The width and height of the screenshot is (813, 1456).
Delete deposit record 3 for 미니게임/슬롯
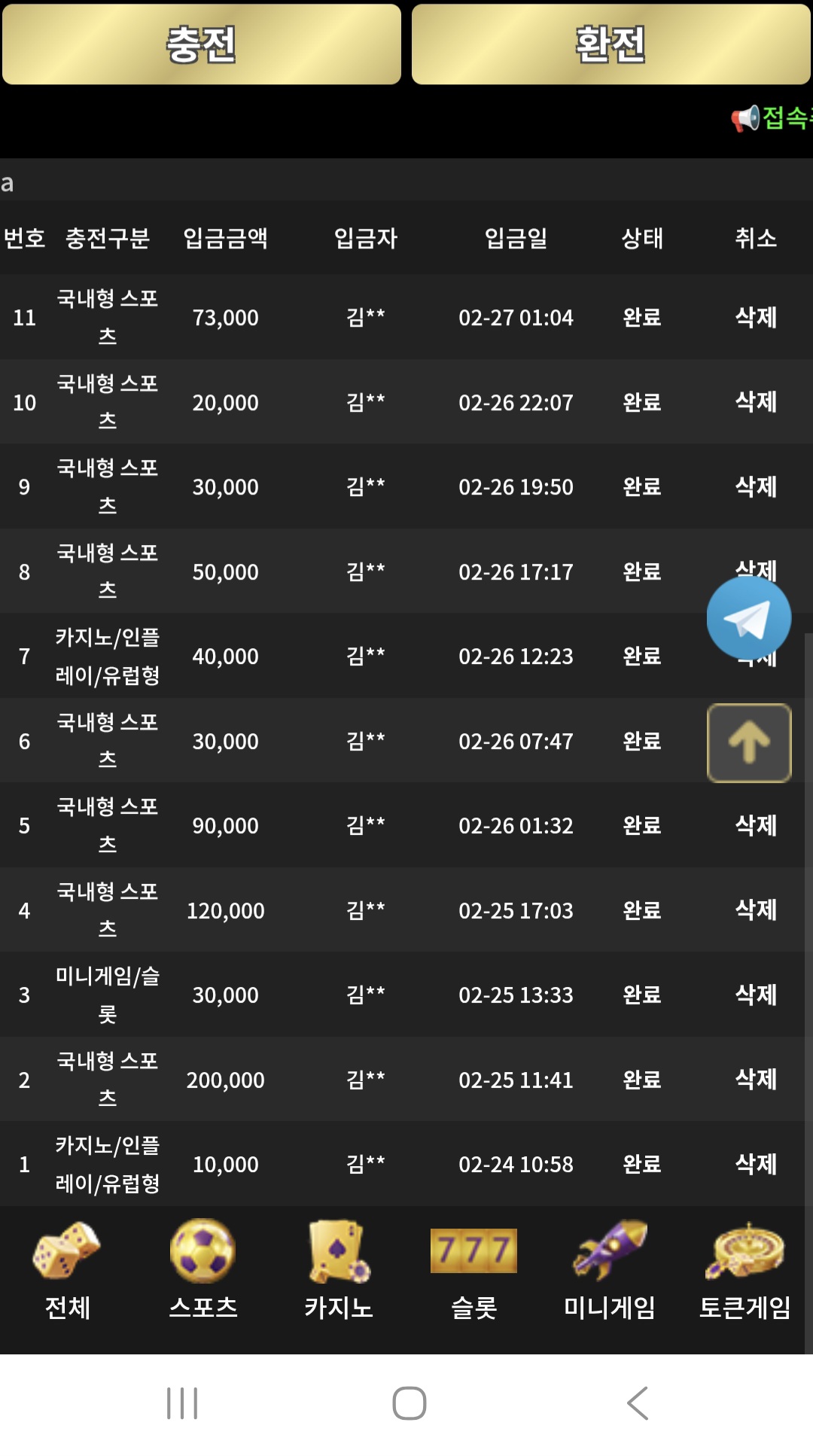tap(756, 995)
